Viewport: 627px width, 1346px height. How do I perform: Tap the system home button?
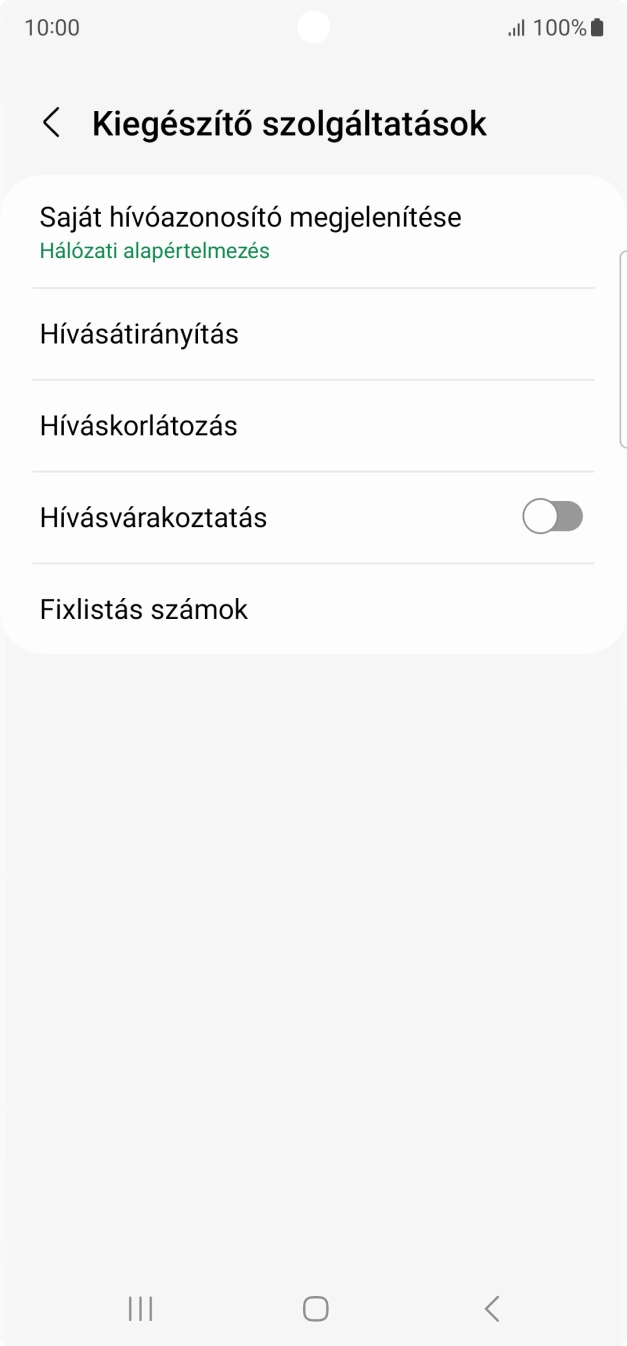pos(315,1308)
